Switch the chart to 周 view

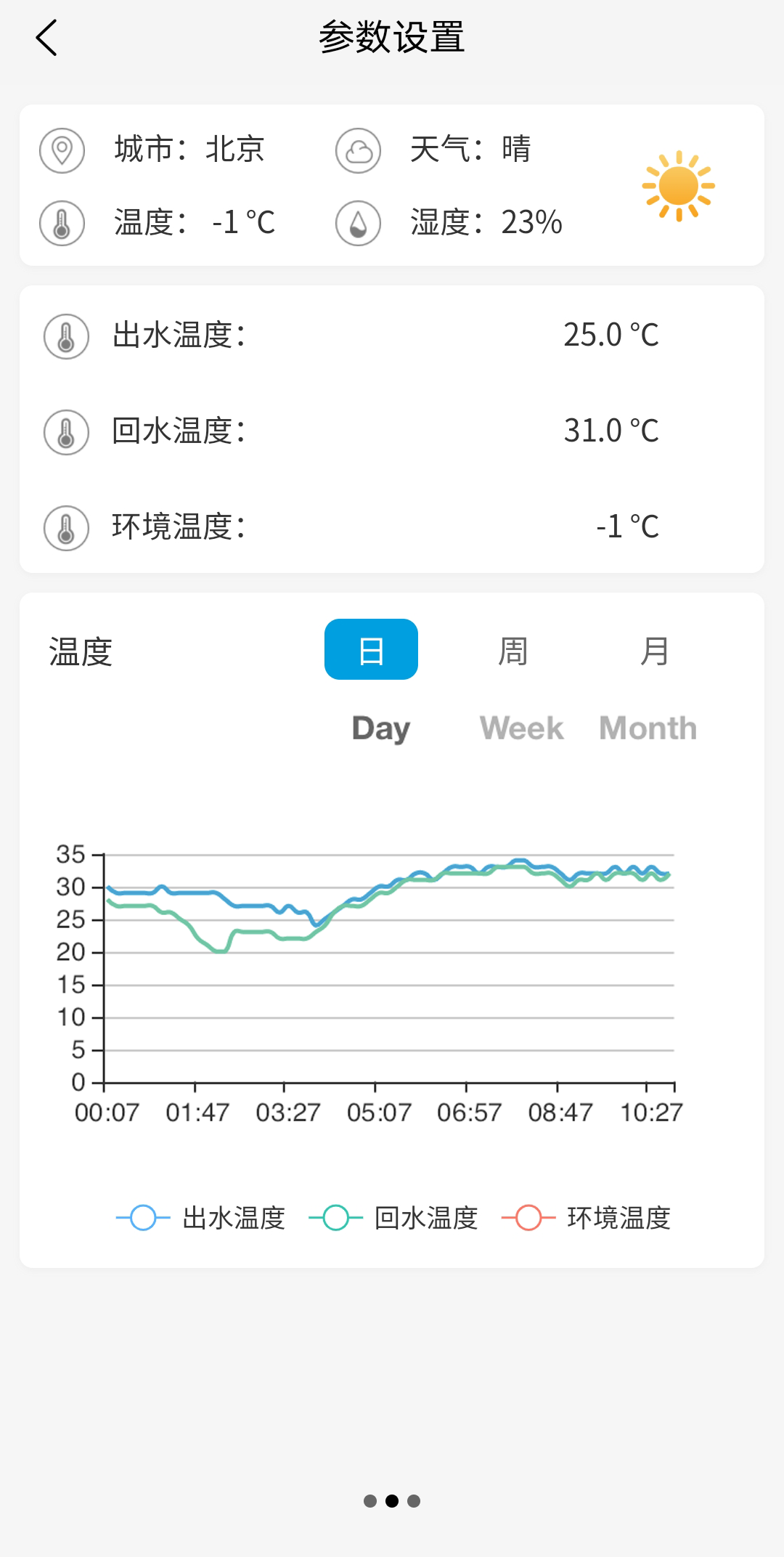point(513,651)
